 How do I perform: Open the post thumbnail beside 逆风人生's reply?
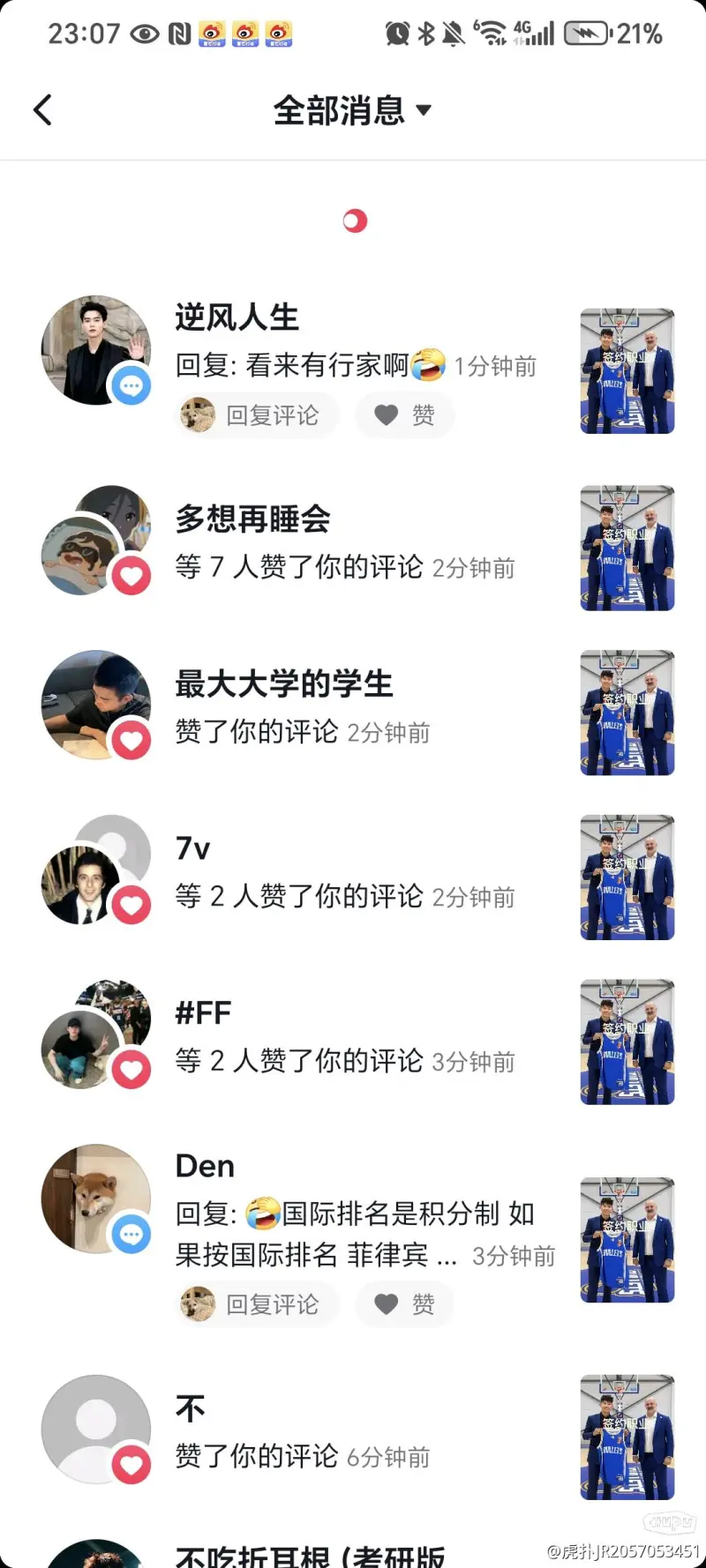627,371
